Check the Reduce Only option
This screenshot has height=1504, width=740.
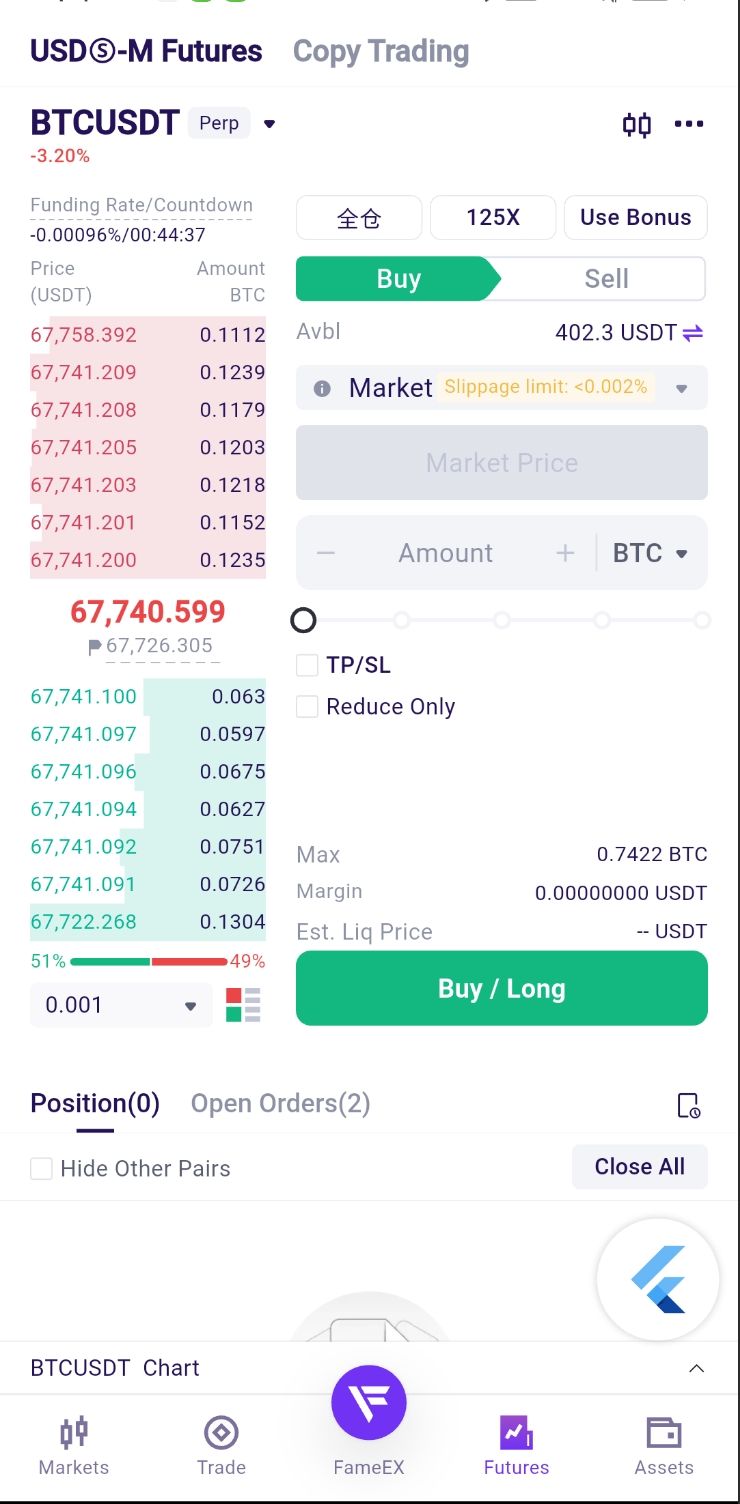pos(308,707)
